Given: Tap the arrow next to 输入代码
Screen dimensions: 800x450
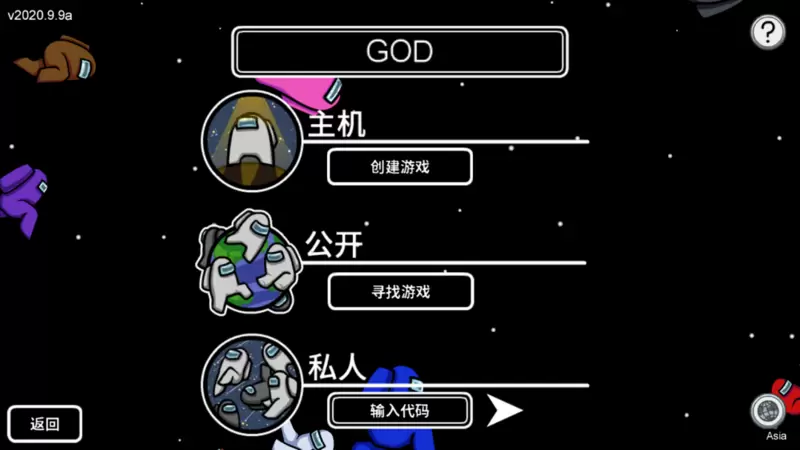Looking at the screenshot, I should coord(505,410).
